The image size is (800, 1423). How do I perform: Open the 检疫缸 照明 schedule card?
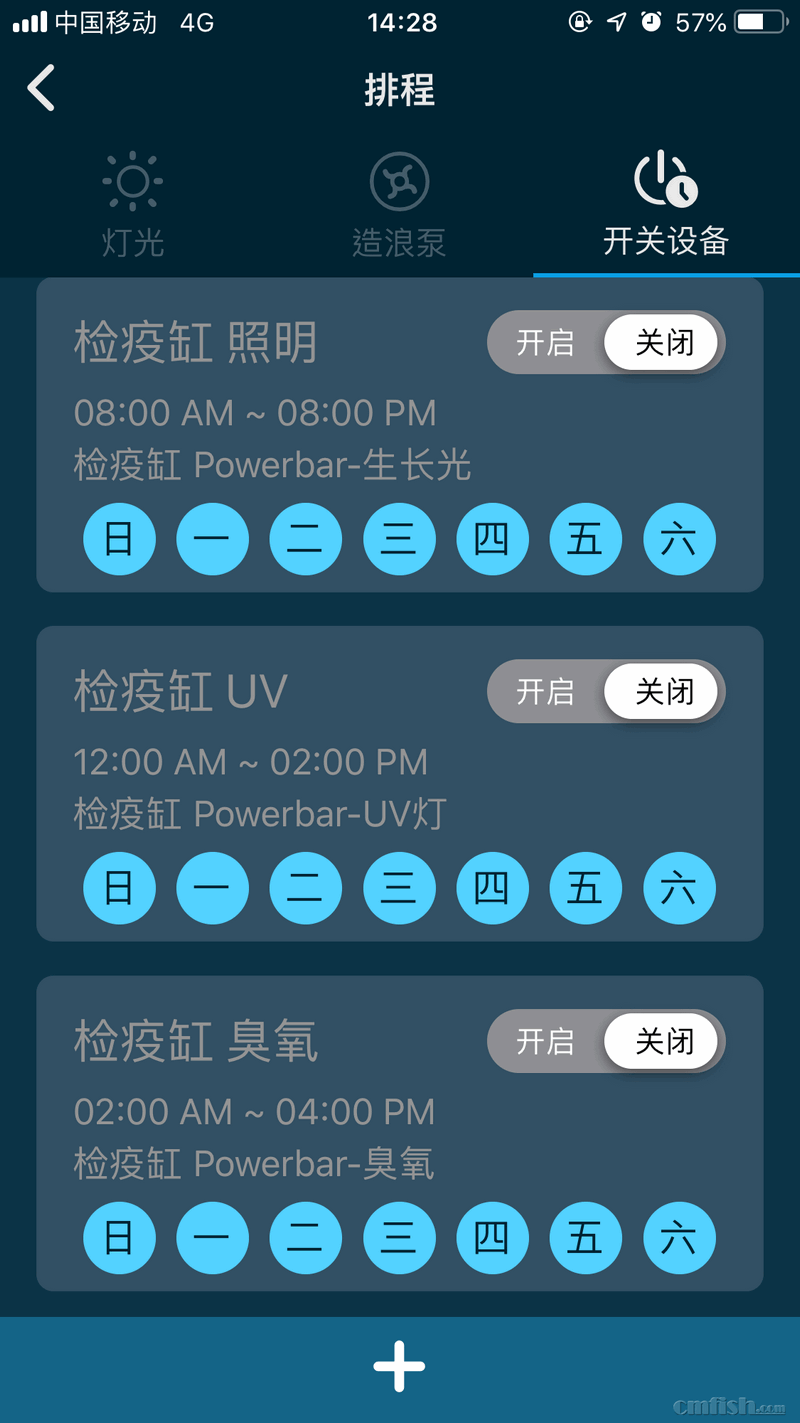(x=400, y=435)
